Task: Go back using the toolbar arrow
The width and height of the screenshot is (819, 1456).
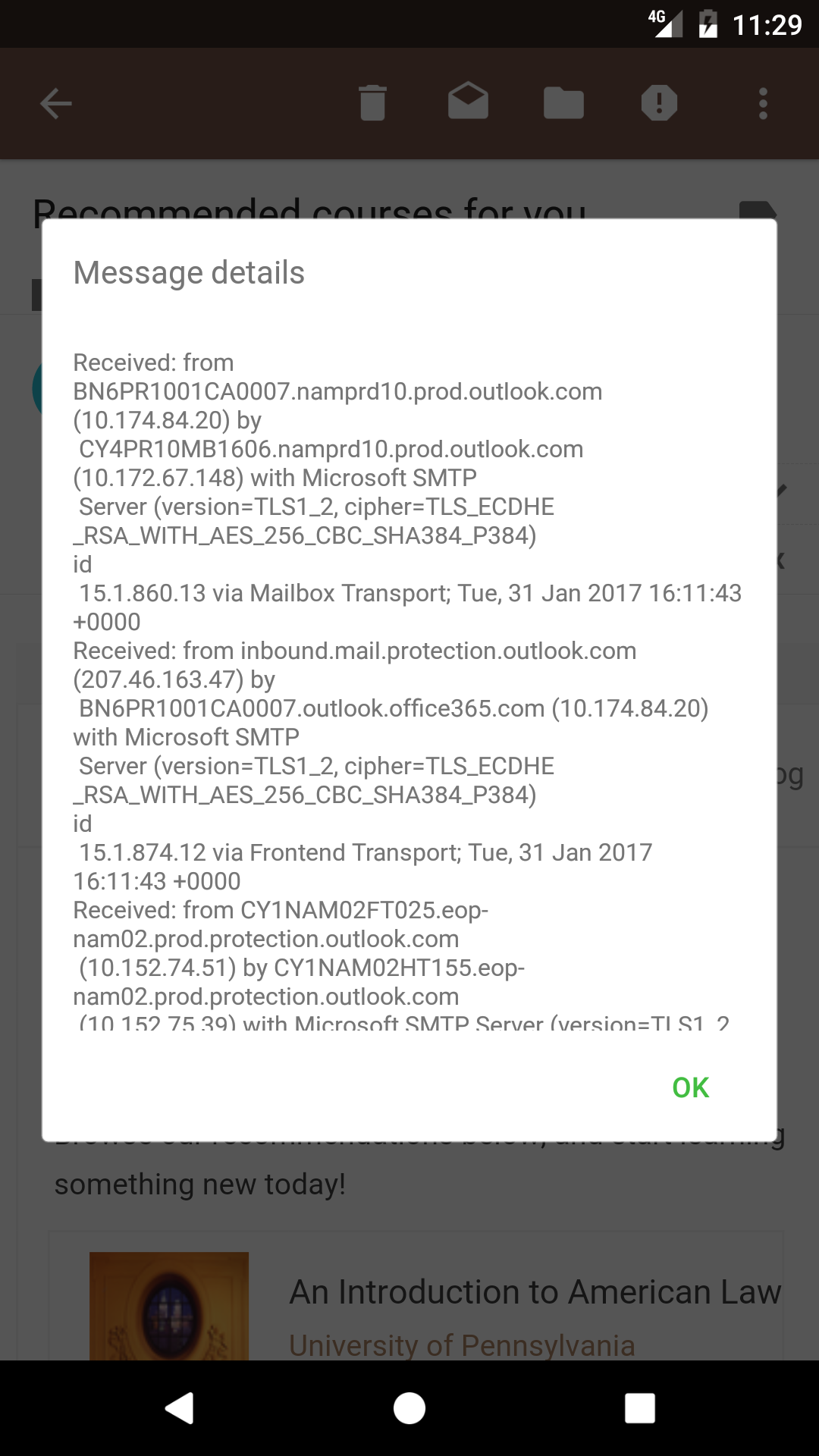Action: click(56, 103)
